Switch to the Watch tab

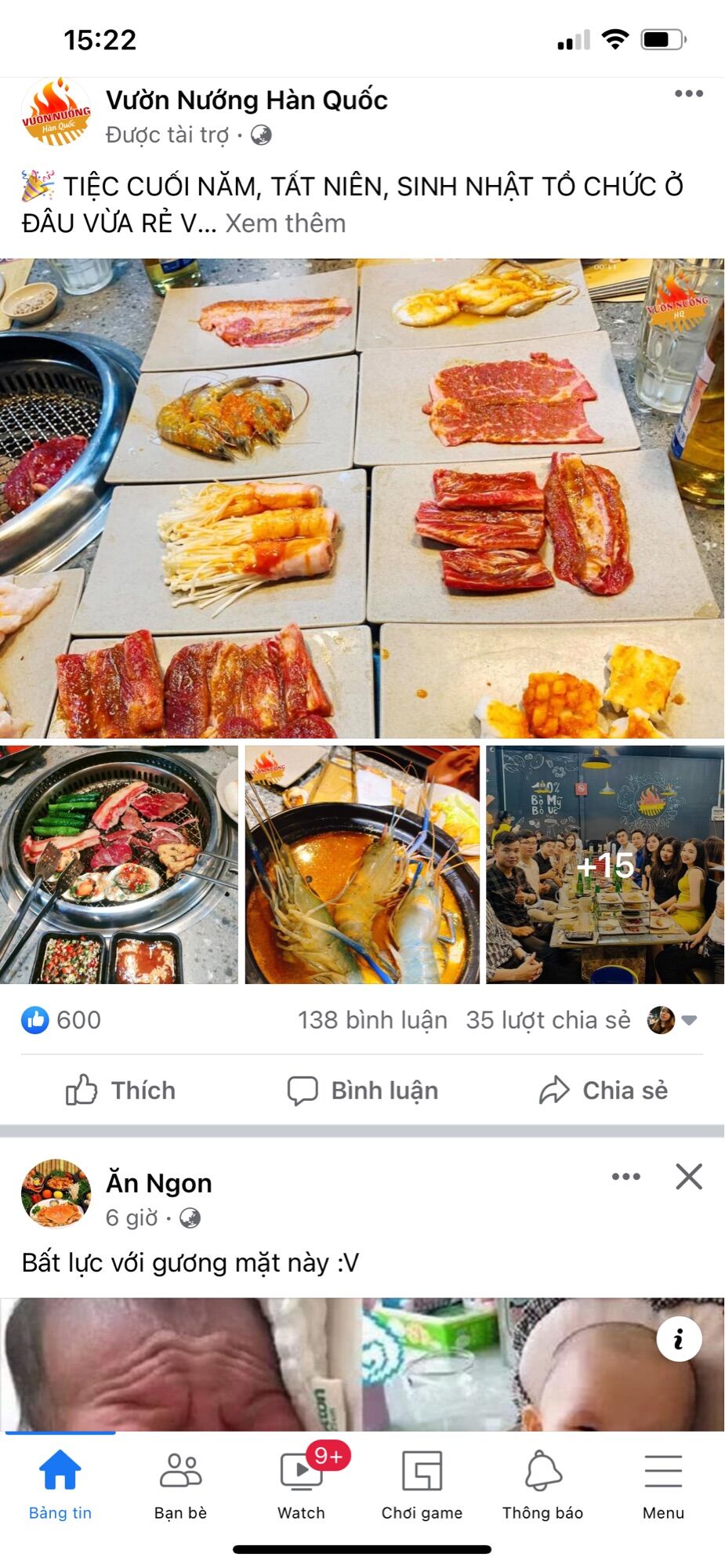point(302,1483)
